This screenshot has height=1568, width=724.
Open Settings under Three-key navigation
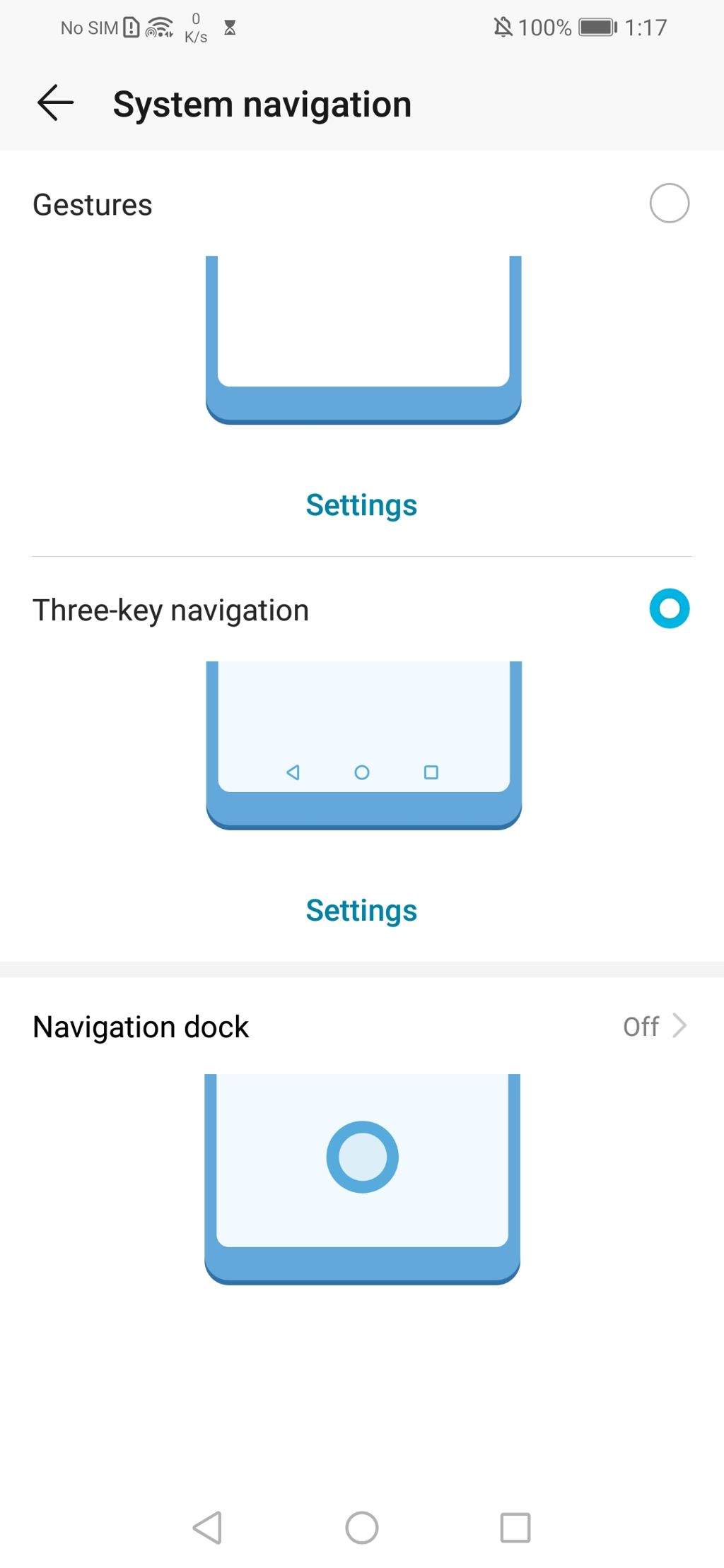[x=361, y=910]
